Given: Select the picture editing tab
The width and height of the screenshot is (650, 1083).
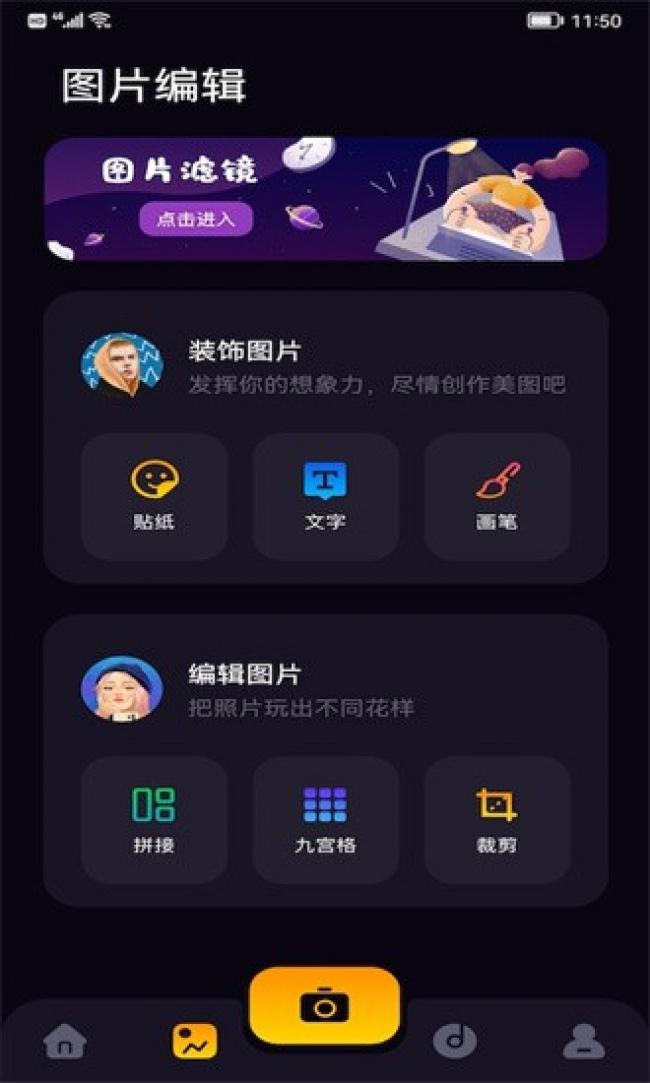Looking at the screenshot, I should tap(194, 1041).
